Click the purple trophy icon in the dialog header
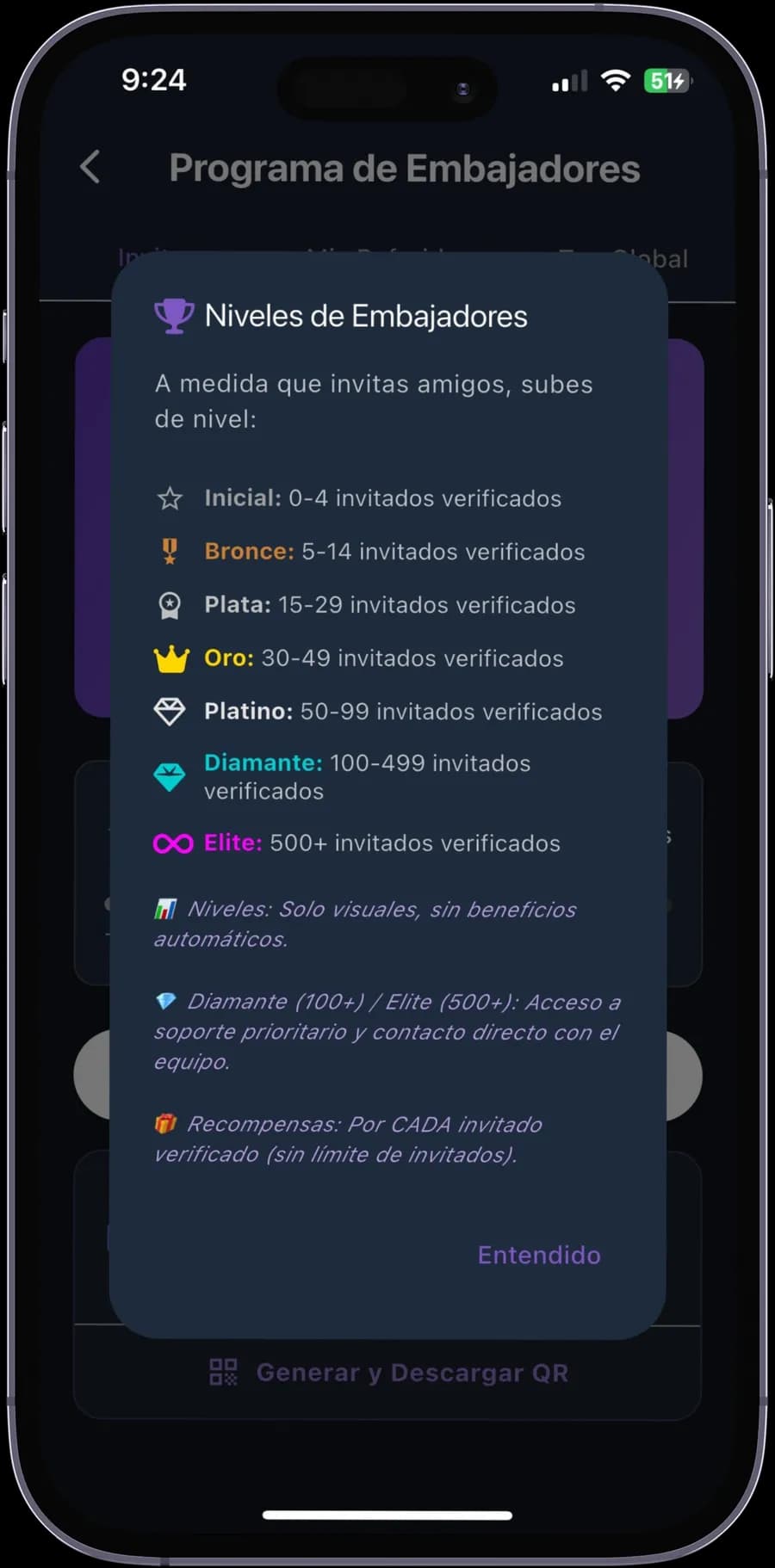Image resolution: width=775 pixels, height=1568 pixels. click(x=173, y=315)
